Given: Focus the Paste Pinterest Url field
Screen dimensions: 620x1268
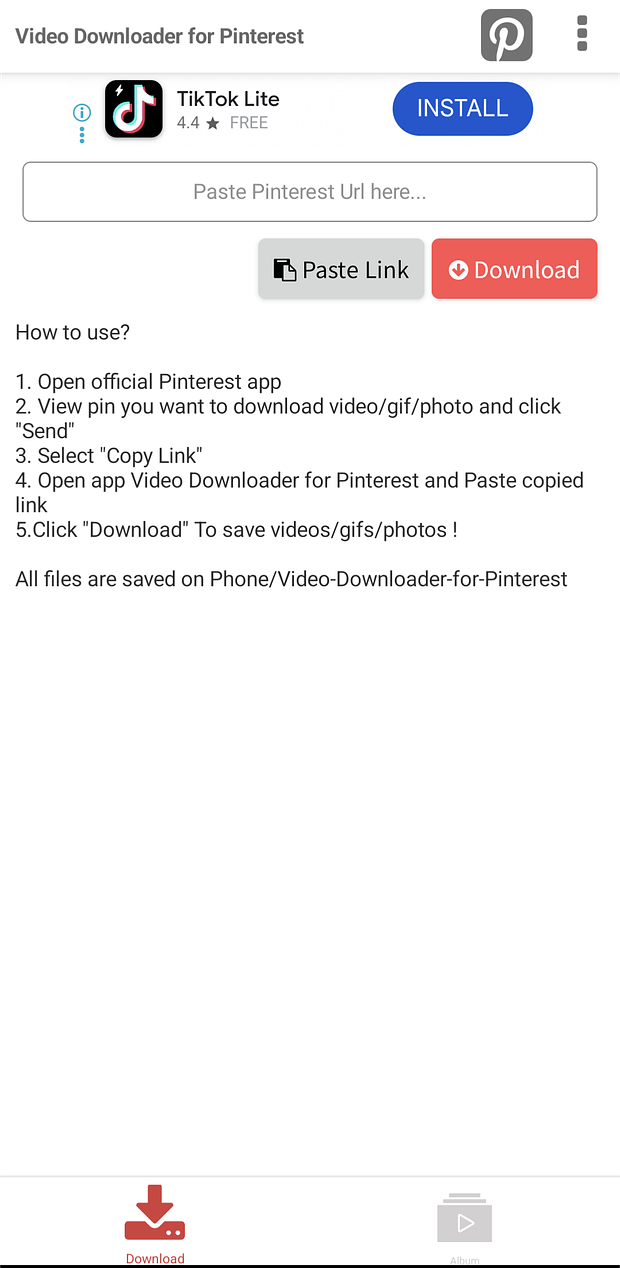Looking at the screenshot, I should [310, 192].
